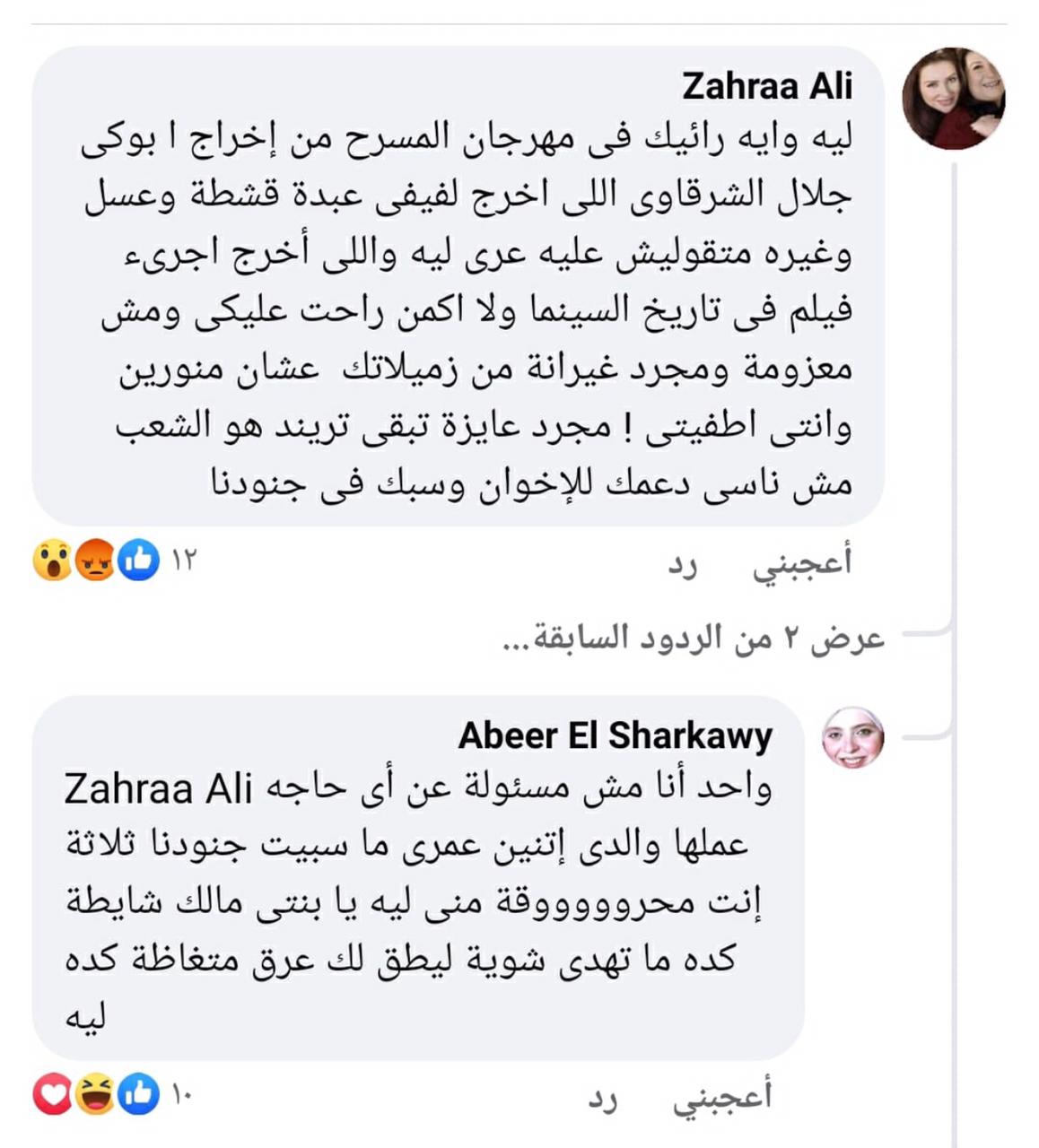Open Zahraa Ali's profile picture
The image size is (1039, 1148).
pos(953,99)
